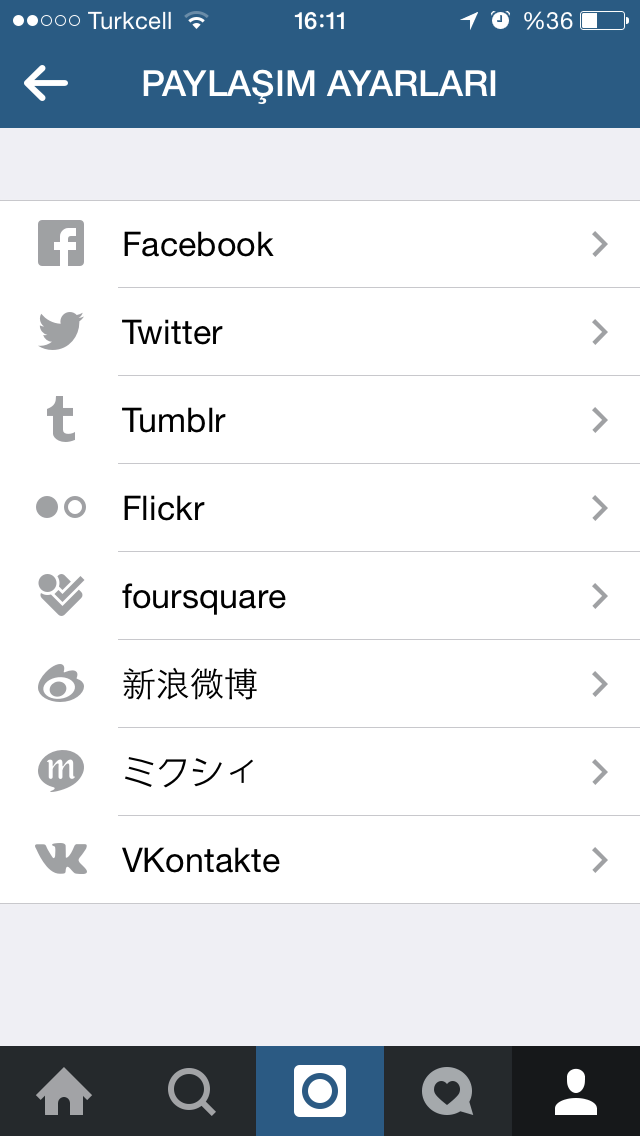Open the ミクシィ sharing option
The width and height of the screenshot is (640, 1136).
coord(320,772)
